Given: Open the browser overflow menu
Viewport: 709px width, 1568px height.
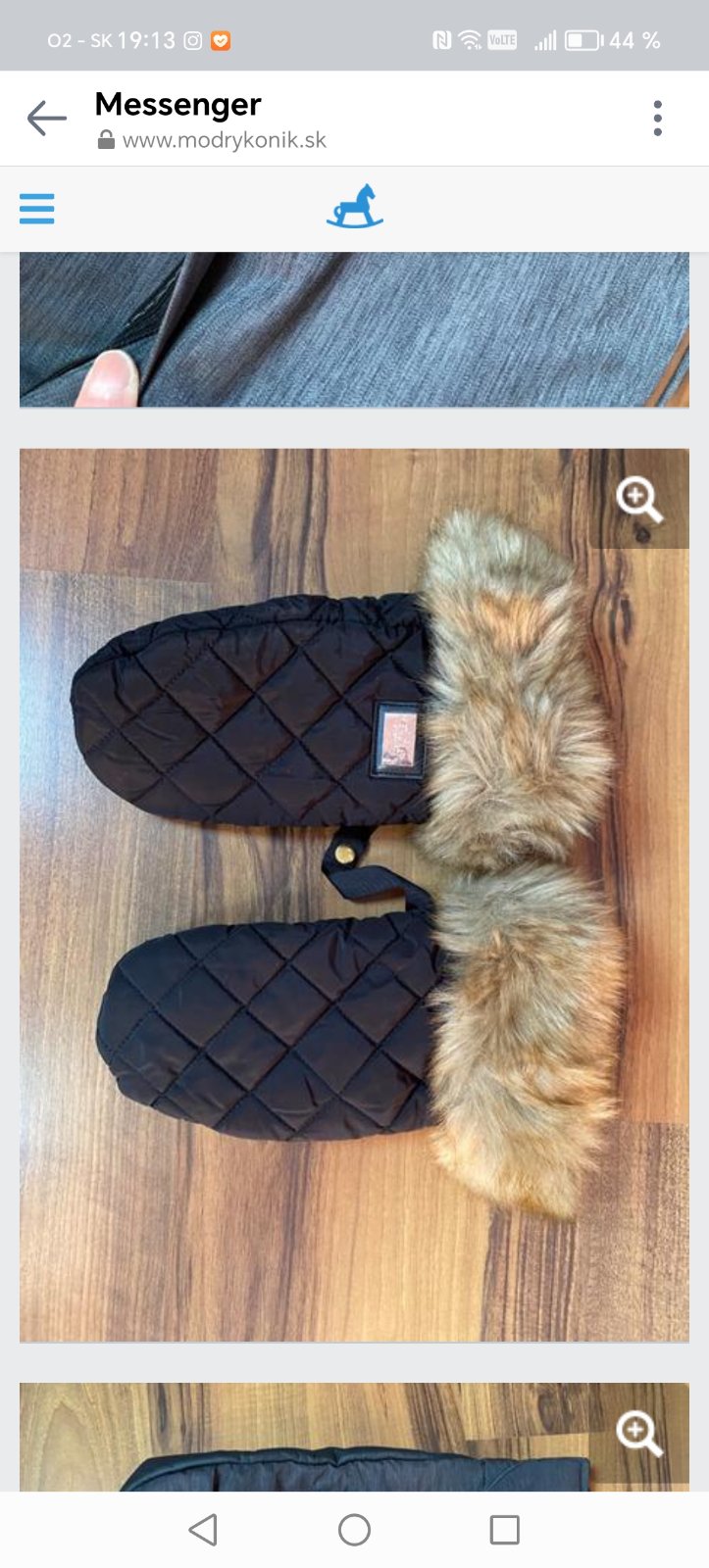Looking at the screenshot, I should tap(657, 119).
